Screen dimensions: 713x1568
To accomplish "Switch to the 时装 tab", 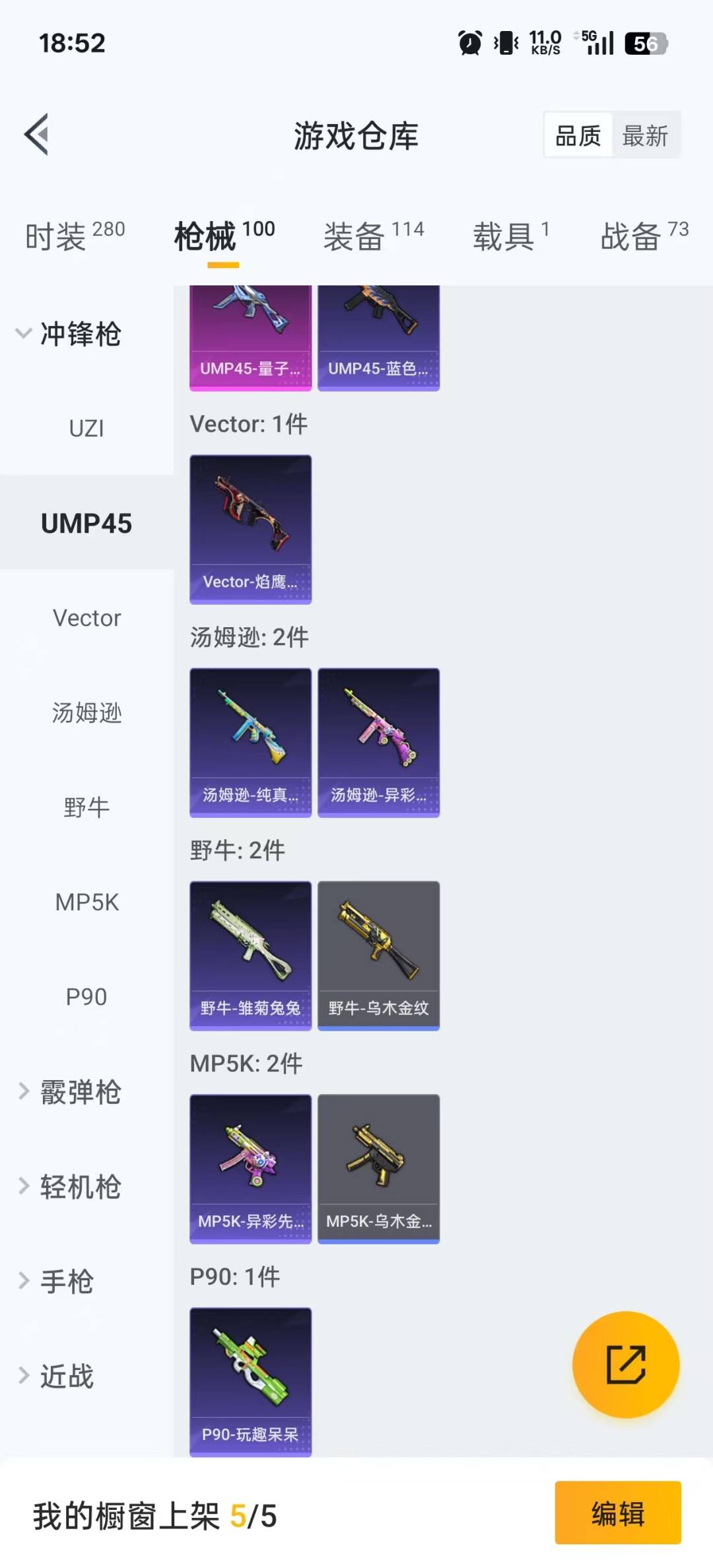I will (x=75, y=236).
